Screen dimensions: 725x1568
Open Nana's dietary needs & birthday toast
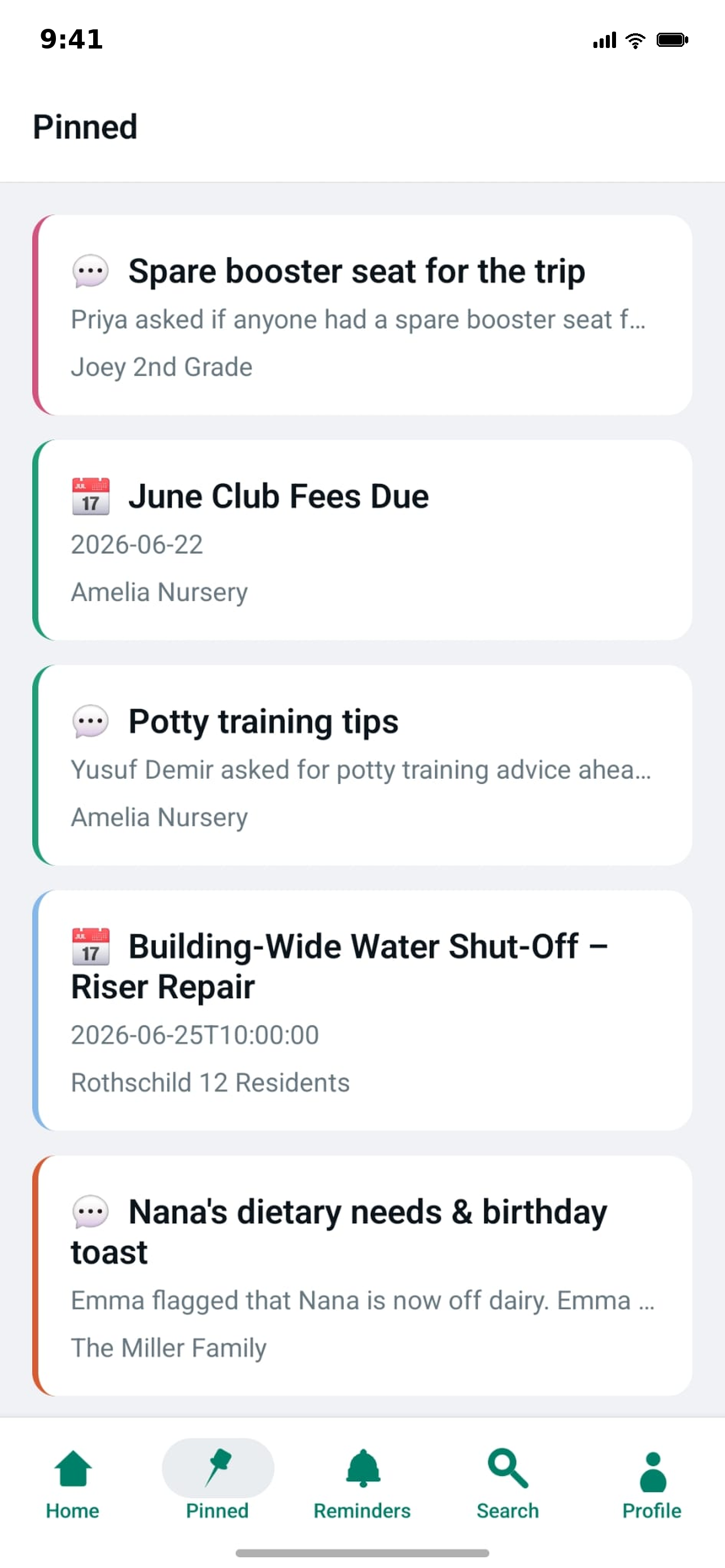362,1276
